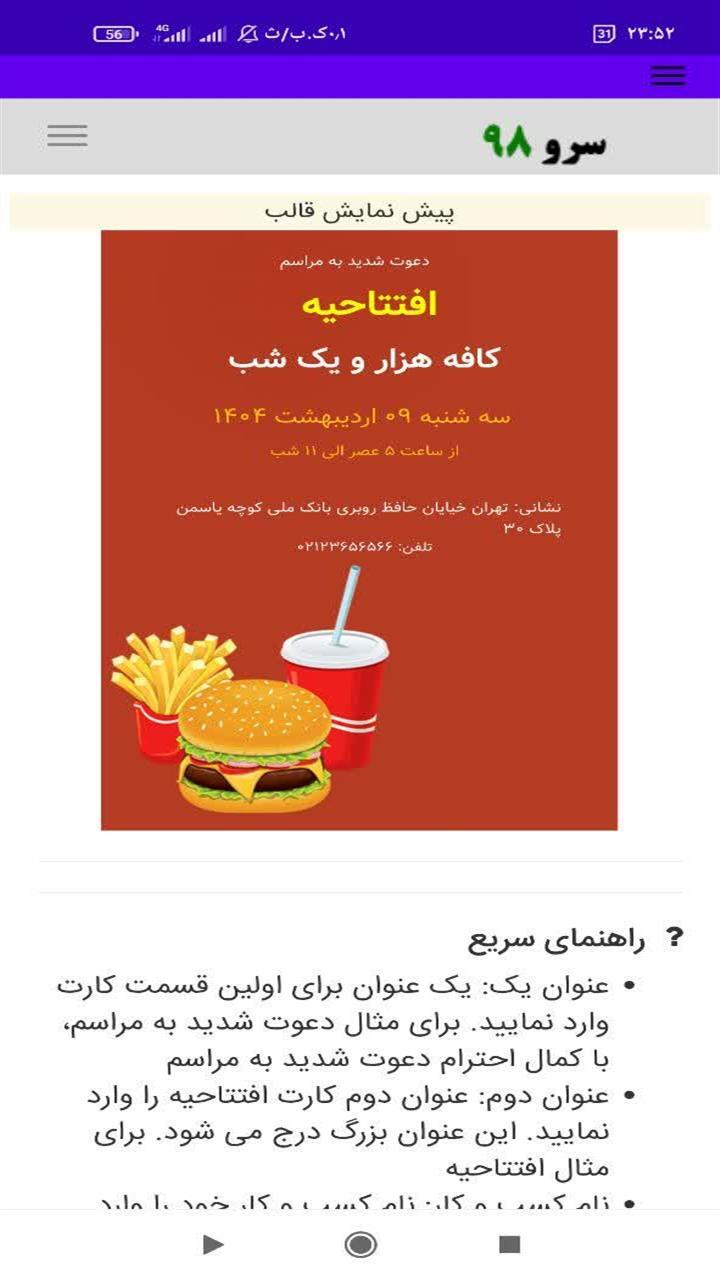Tap the circular home navigation button
The height and width of the screenshot is (1280, 720).
click(358, 1245)
